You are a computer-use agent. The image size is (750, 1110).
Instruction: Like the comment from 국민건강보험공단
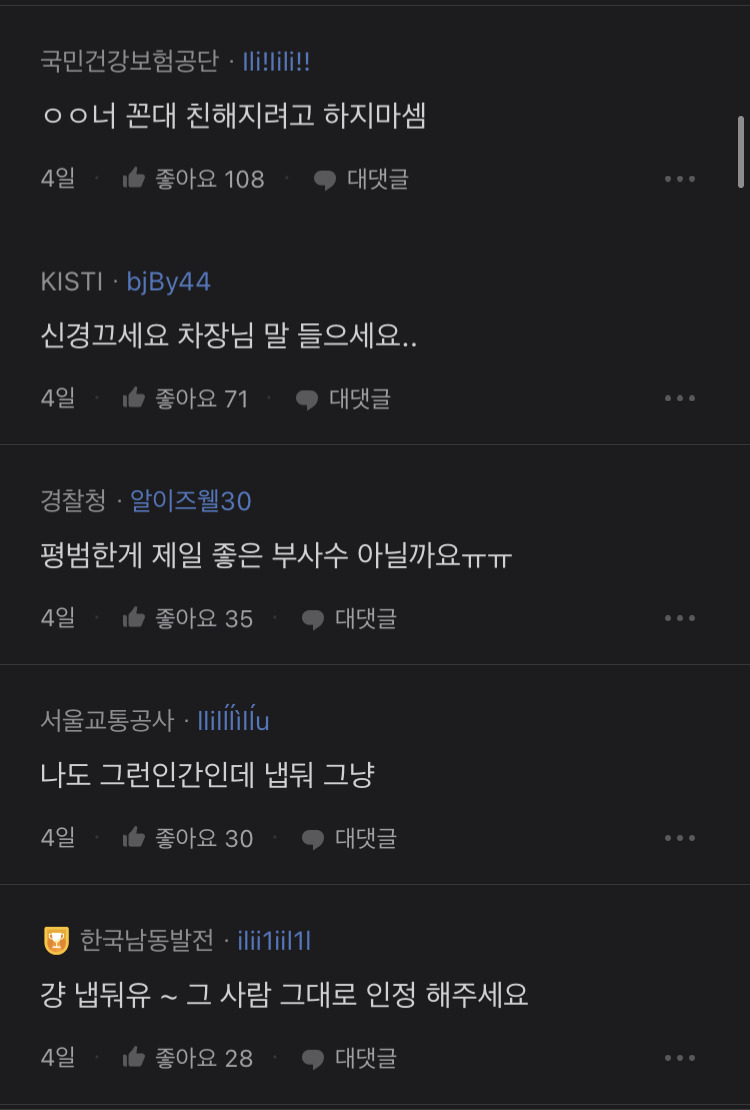pos(193,179)
